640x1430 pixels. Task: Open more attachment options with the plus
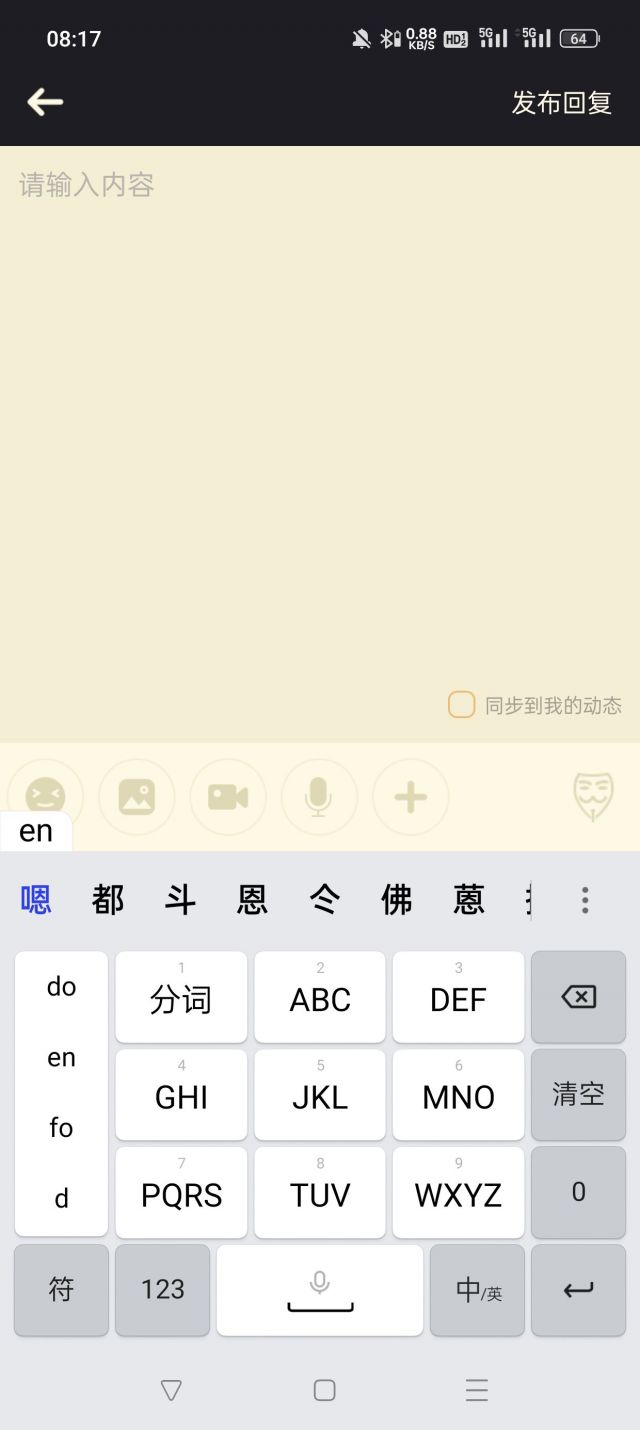click(x=411, y=797)
